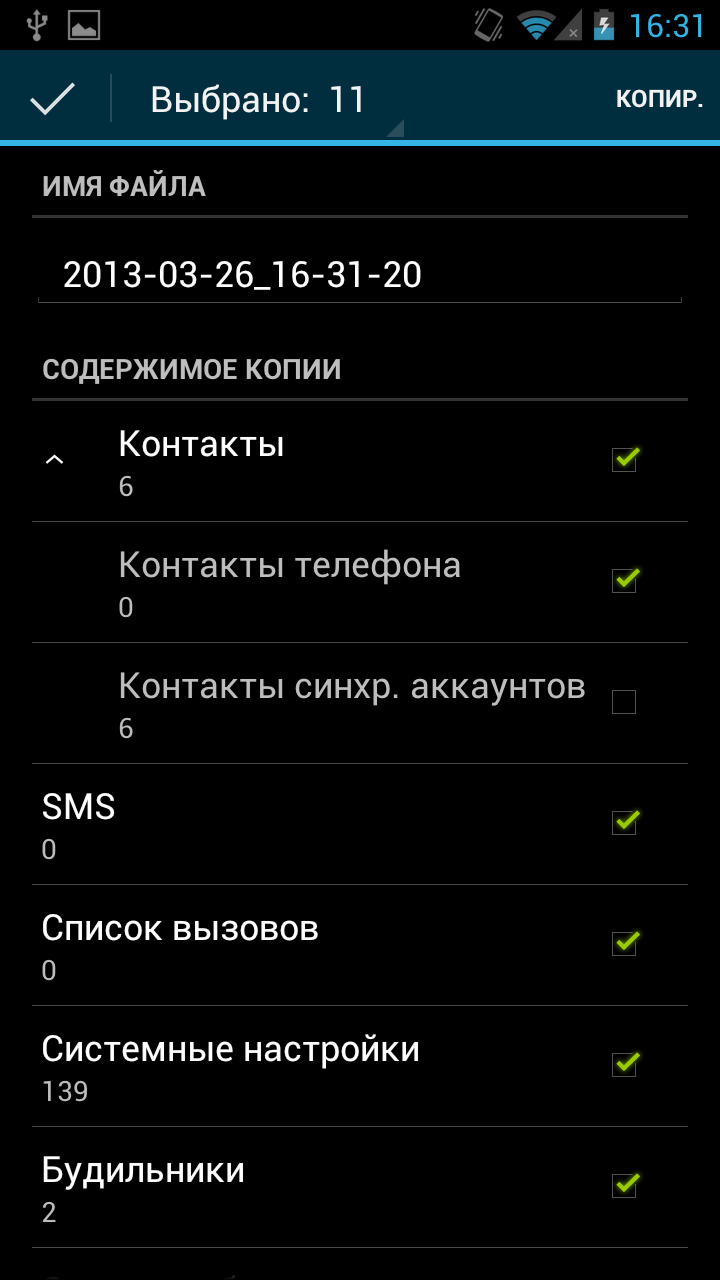720x1280 pixels.
Task: Tap the done checkmark in the action bar
Action: 53,99
